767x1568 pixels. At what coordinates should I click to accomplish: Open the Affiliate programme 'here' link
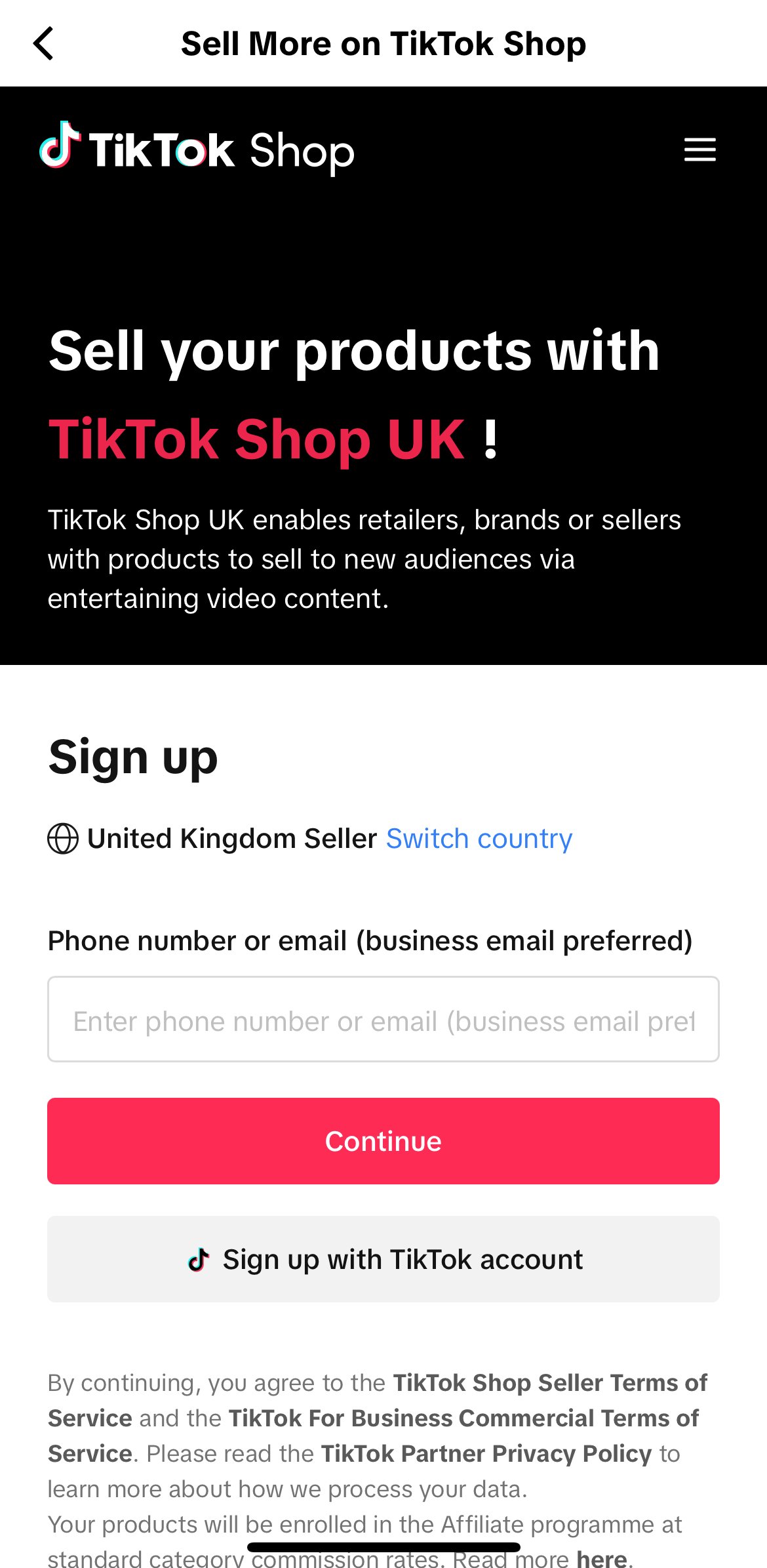[x=601, y=1558]
